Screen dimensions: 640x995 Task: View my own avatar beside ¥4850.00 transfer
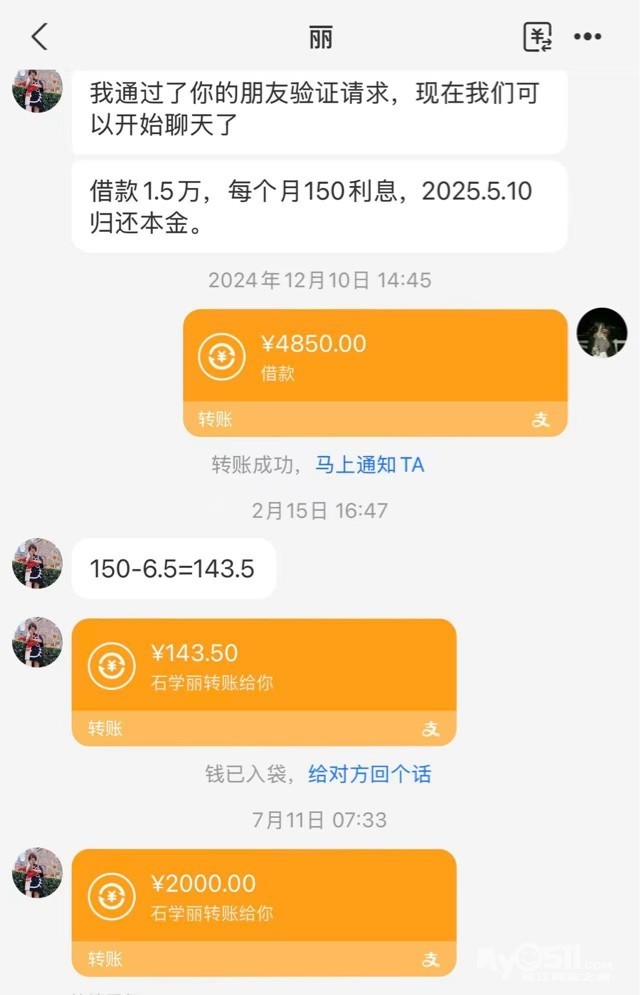point(602,333)
